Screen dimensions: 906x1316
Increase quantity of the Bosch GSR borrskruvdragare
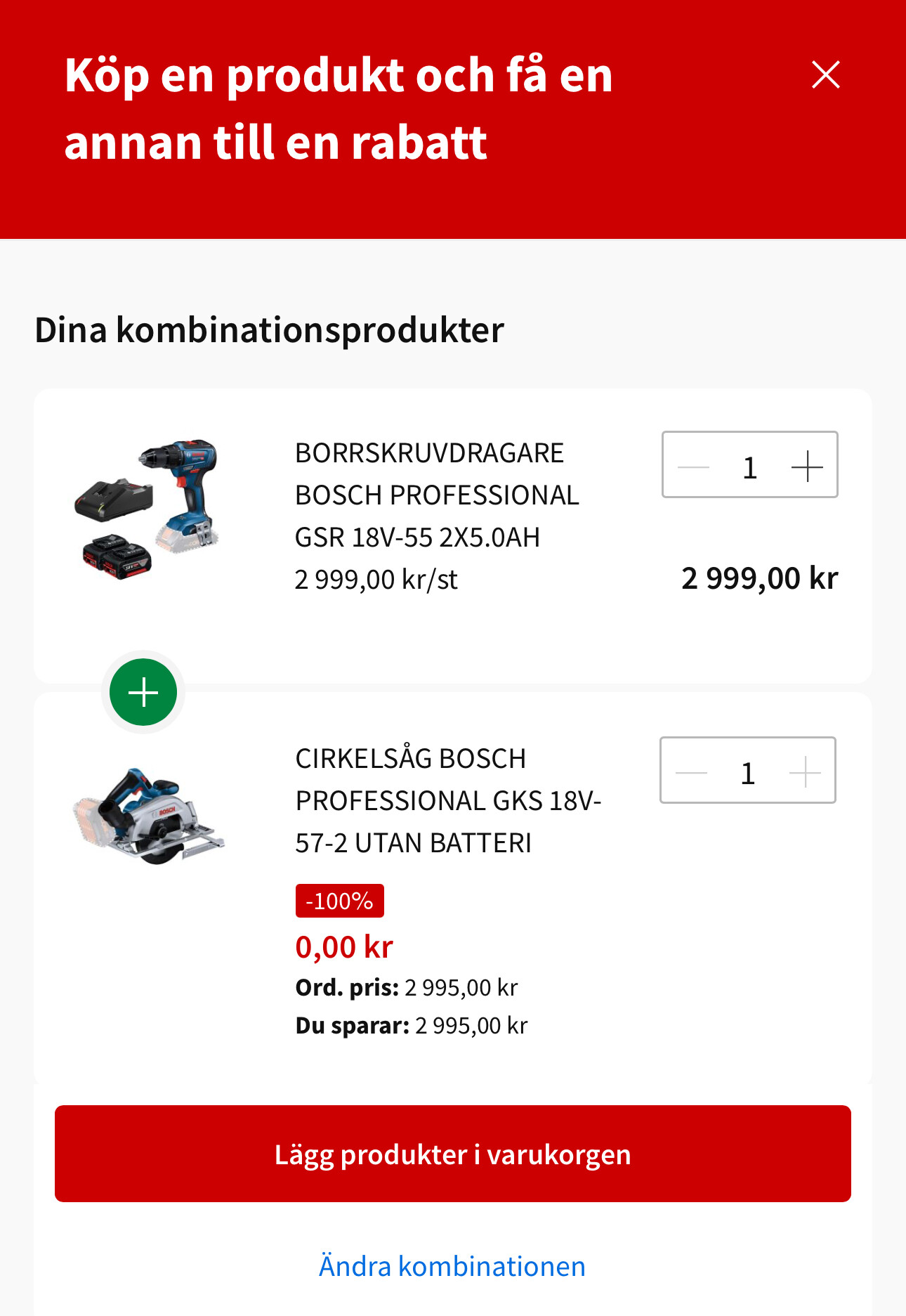tap(806, 467)
